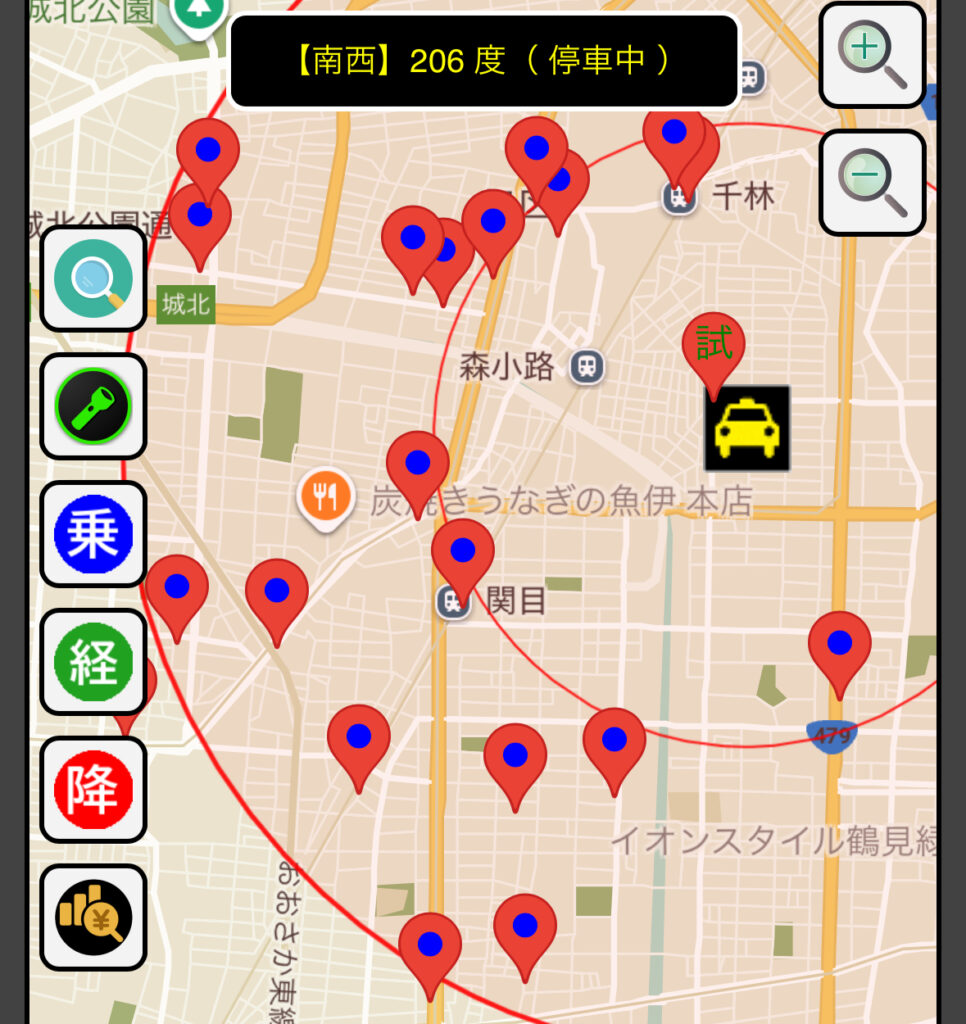
Task: Tap the red 降 drop-off button
Action: [x=93, y=790]
